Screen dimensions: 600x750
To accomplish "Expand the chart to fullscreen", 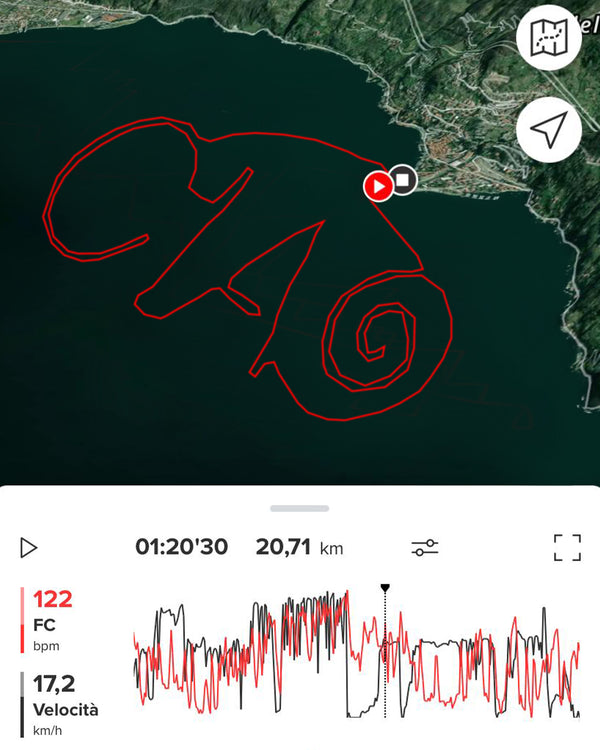I will 567,547.
